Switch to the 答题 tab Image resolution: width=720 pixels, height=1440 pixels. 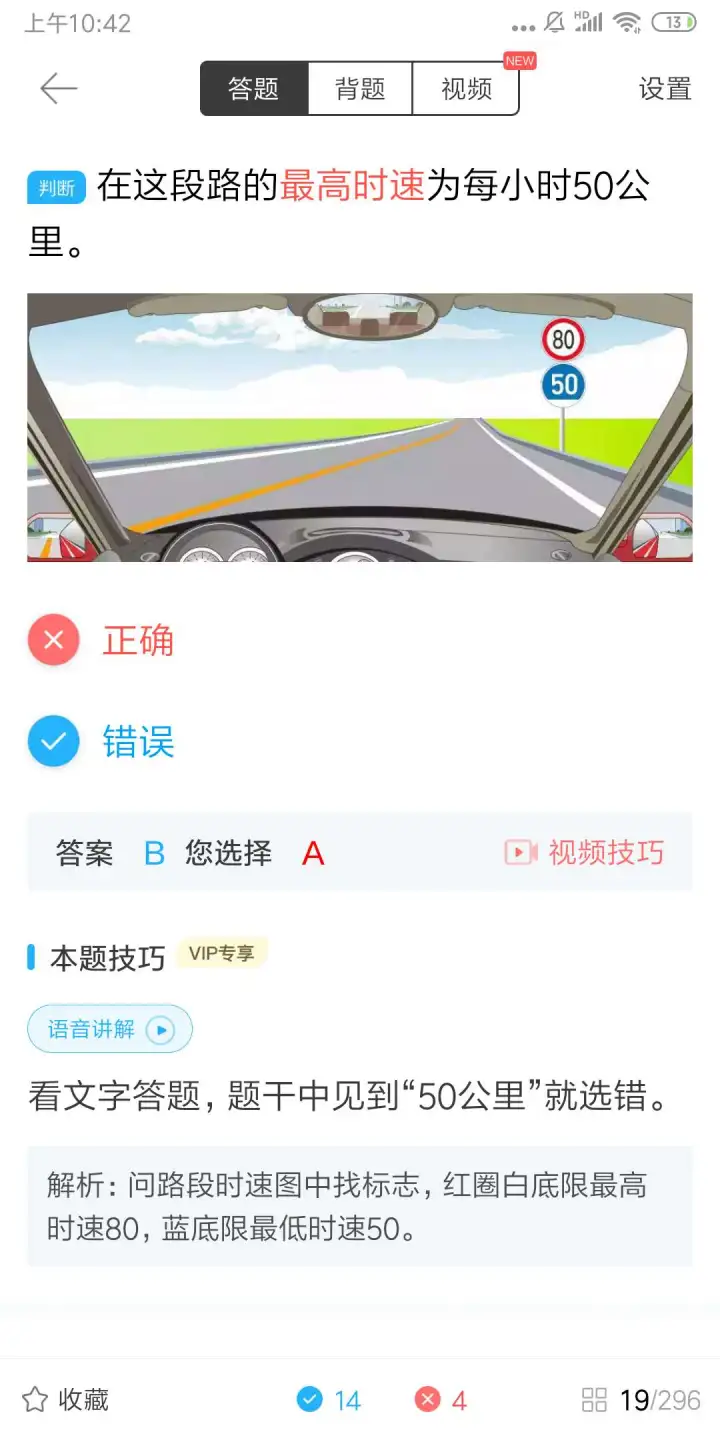[x=254, y=89]
